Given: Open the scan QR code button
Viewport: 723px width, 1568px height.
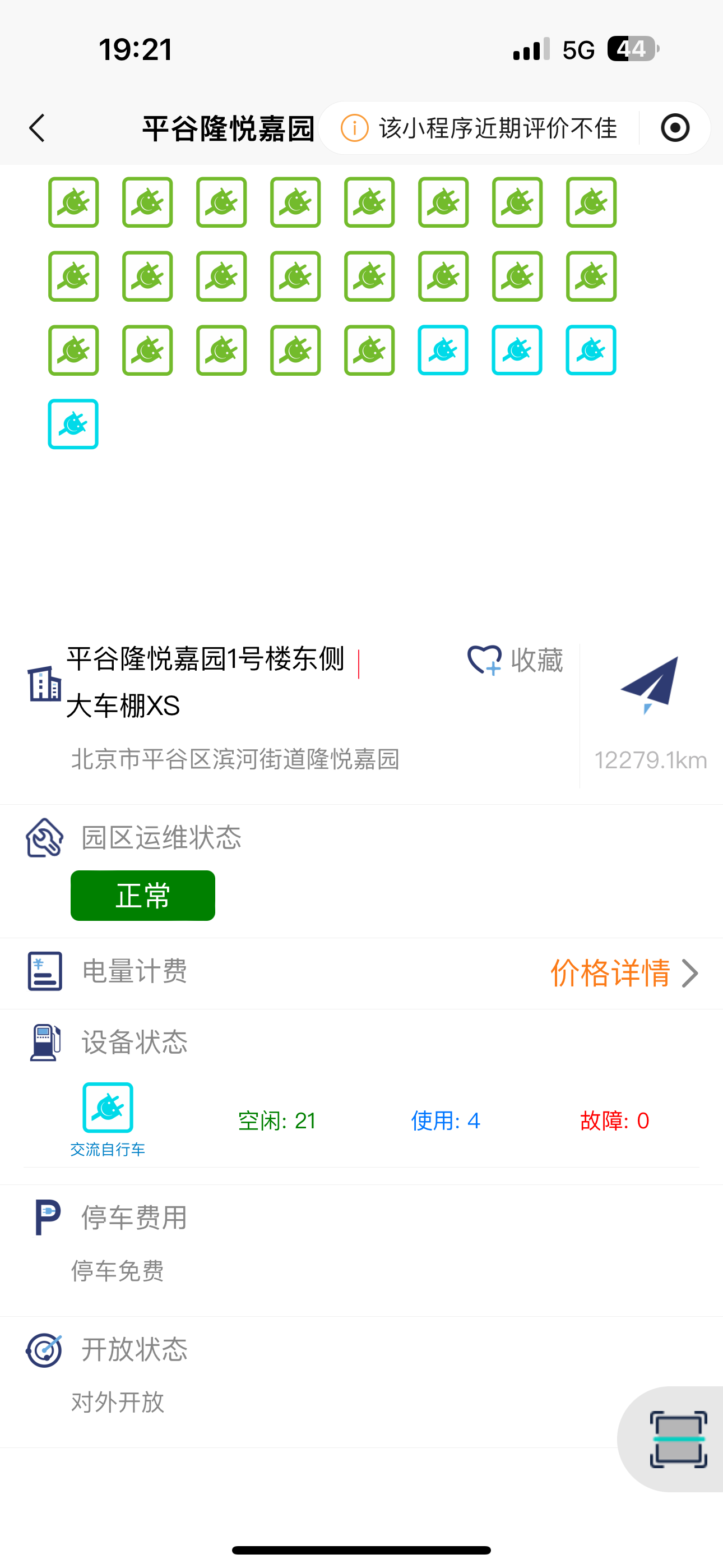Looking at the screenshot, I should click(678, 1439).
